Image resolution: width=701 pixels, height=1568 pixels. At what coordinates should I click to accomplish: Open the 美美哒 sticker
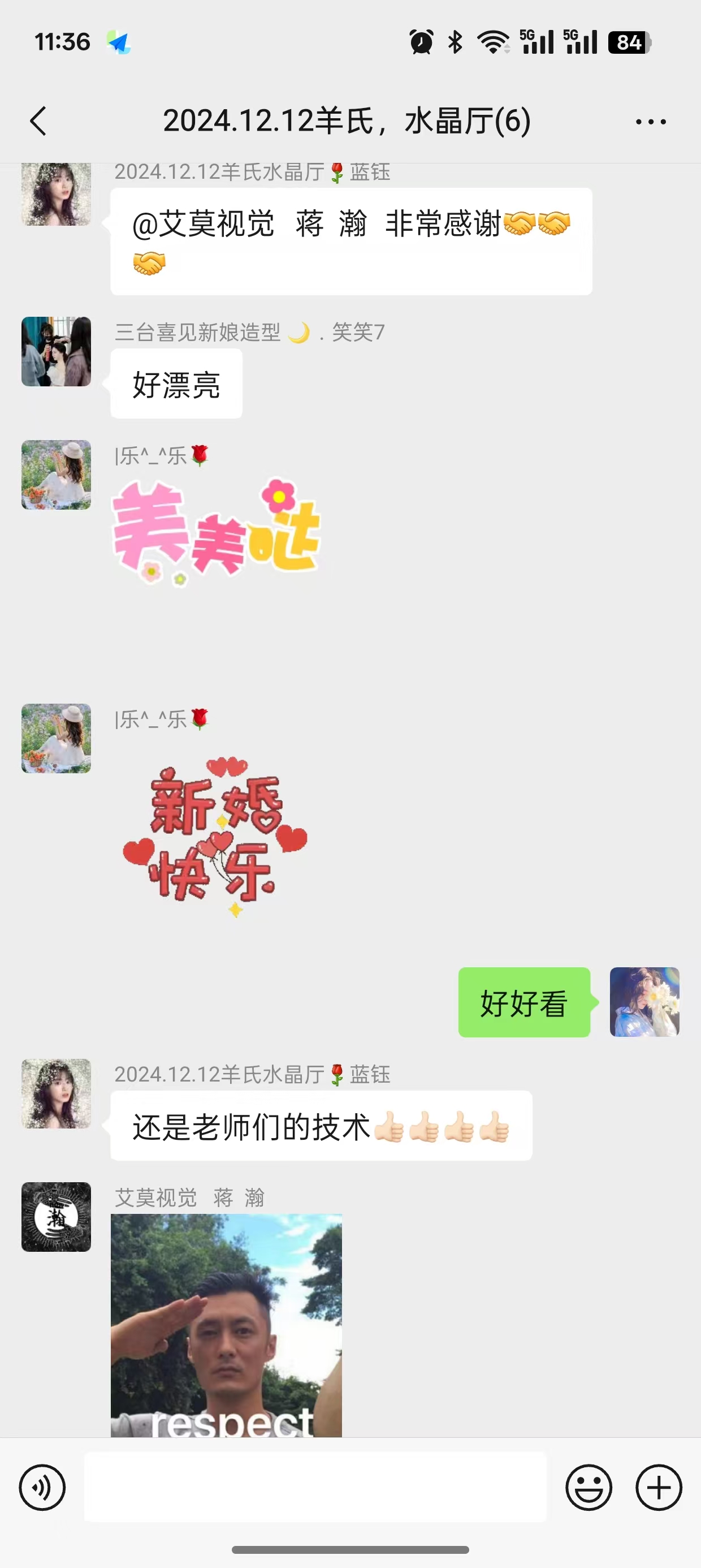pos(216,529)
